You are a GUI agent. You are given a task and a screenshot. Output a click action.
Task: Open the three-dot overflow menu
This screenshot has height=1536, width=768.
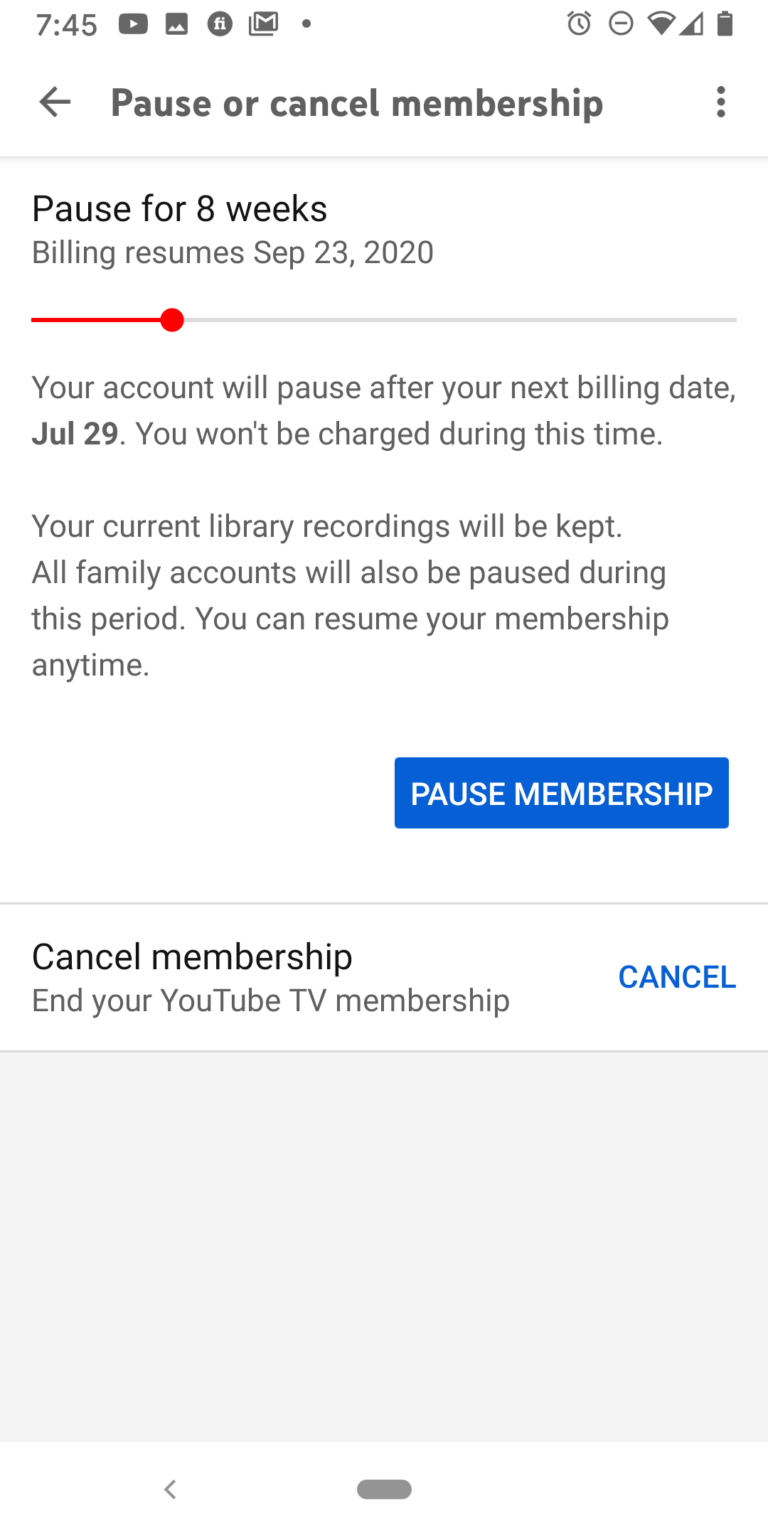click(721, 102)
